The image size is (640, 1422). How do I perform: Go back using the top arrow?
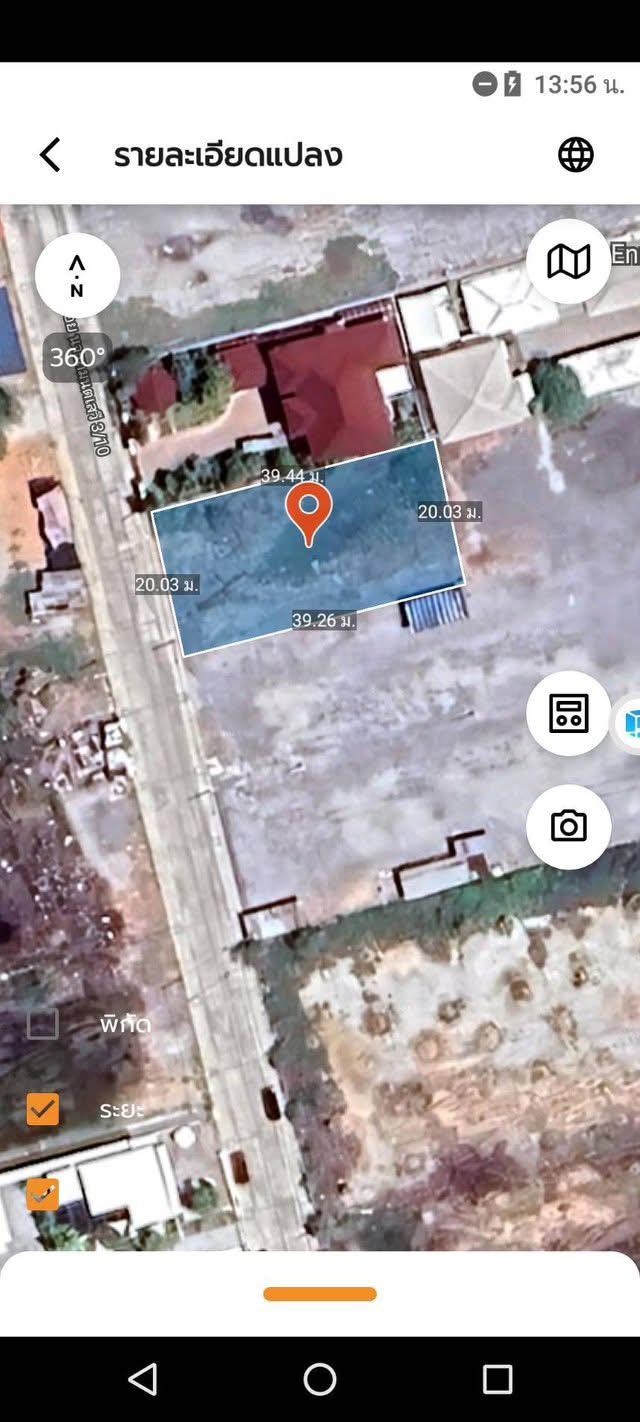[x=50, y=155]
